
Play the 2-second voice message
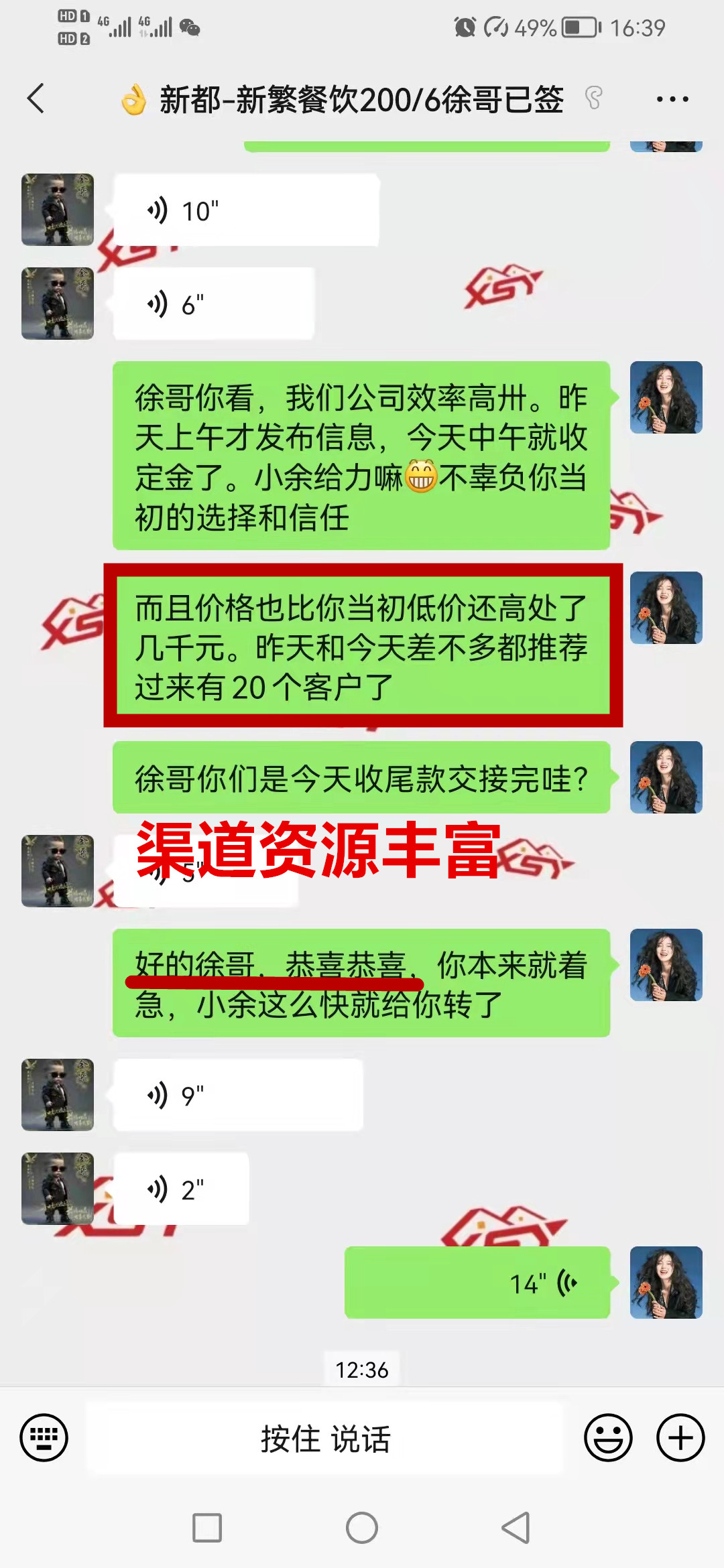pos(181,1189)
